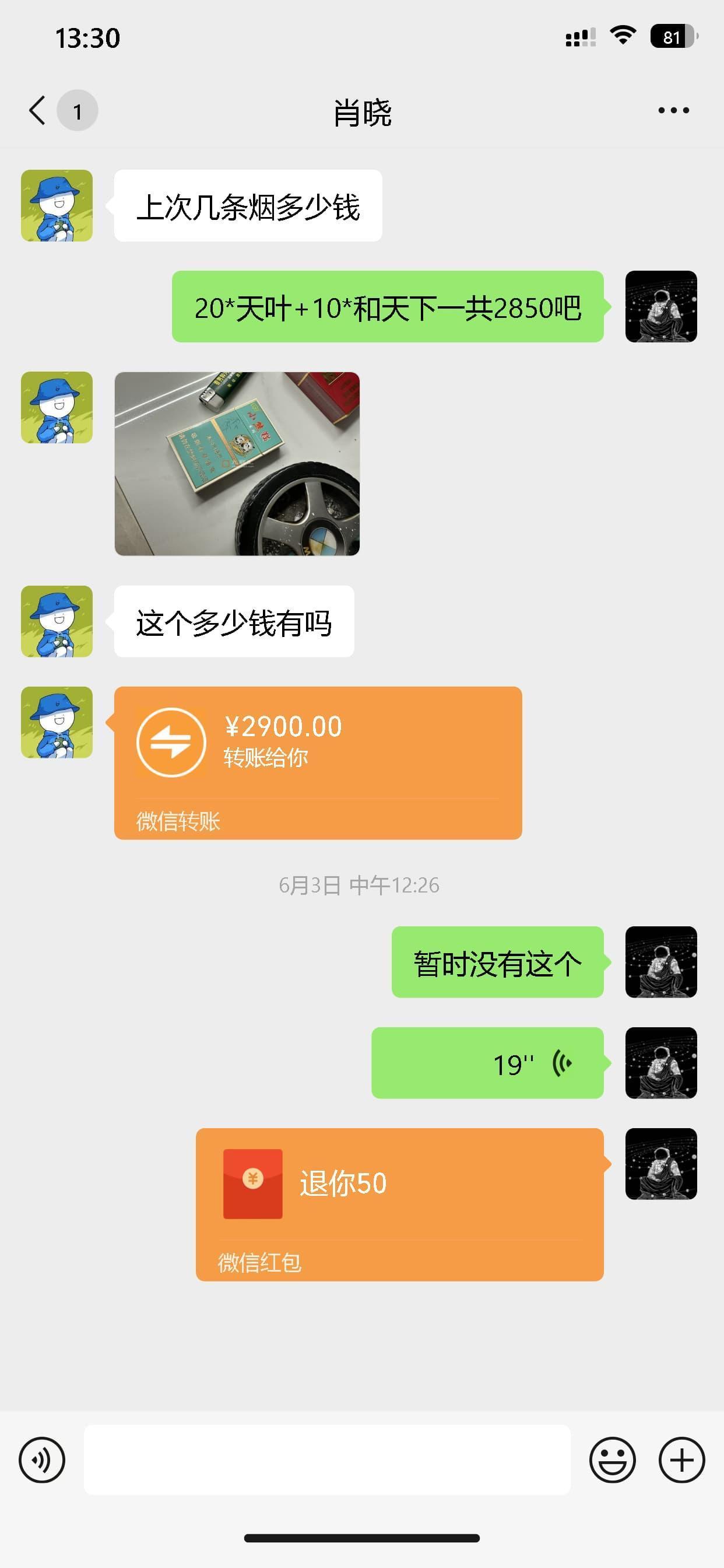Tap my avatar beside 暂时没有这个

tap(660, 962)
